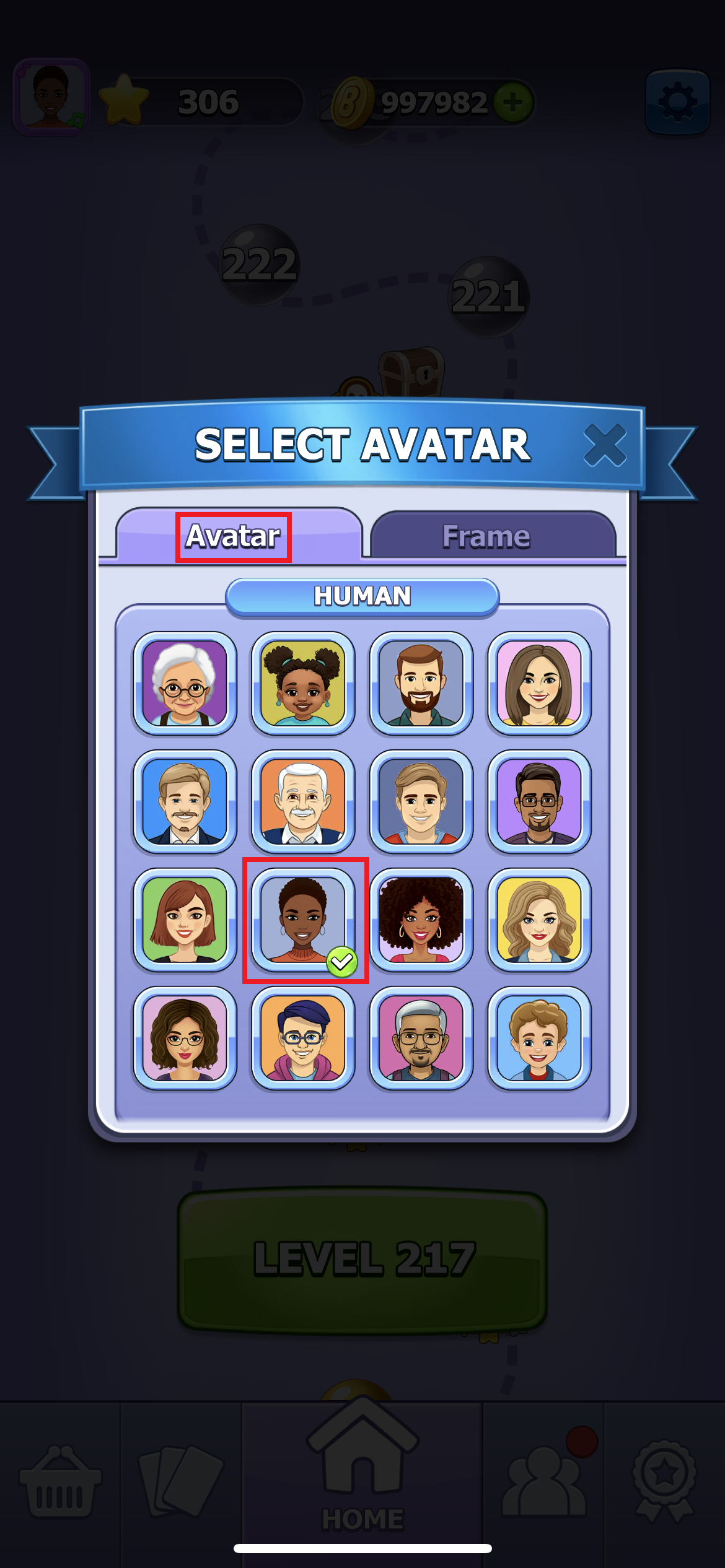Screen dimensions: 725x1568
Task: Choose the gray-haired man on pink background
Action: coord(421,1038)
